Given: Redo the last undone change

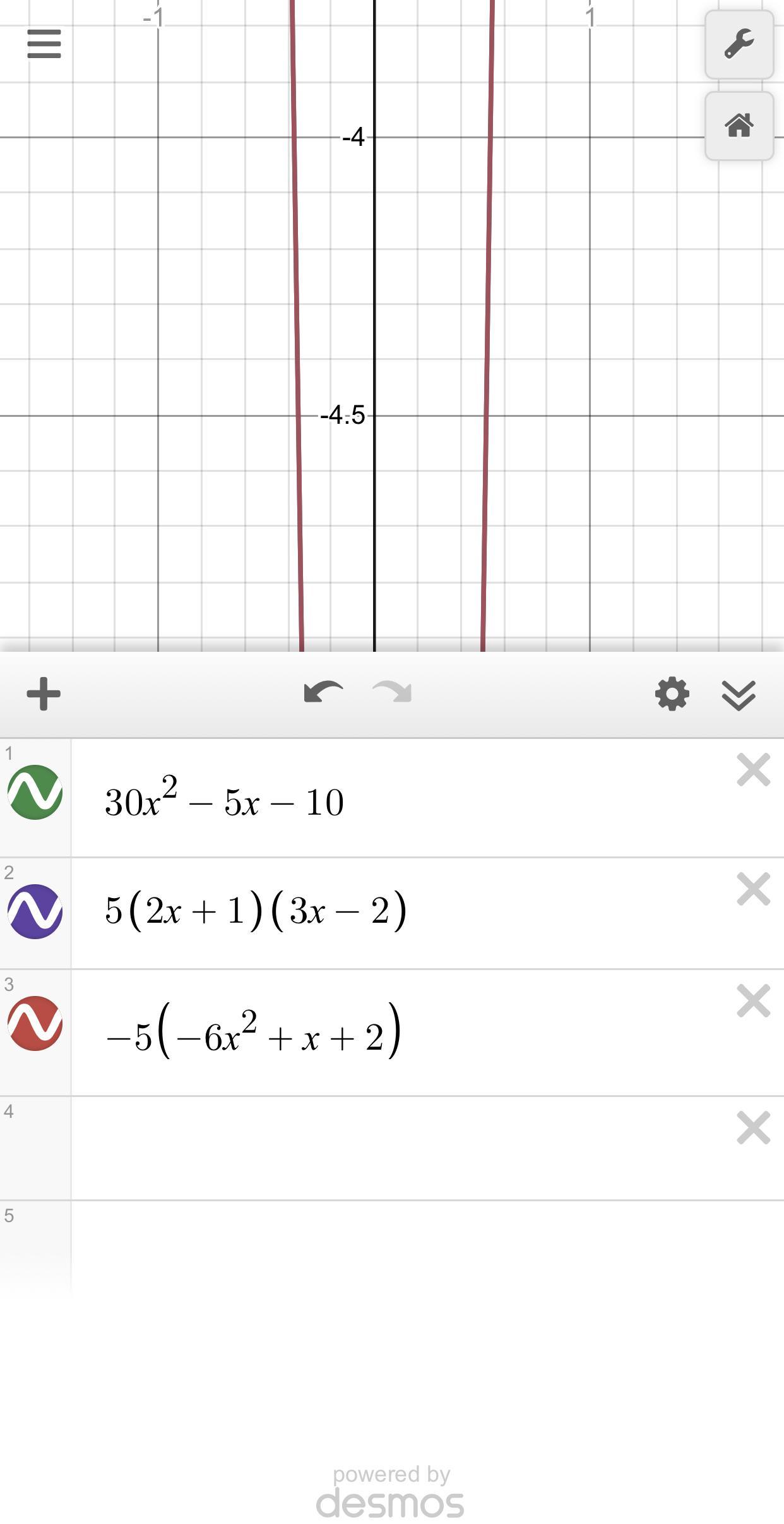Looking at the screenshot, I should click(x=392, y=693).
